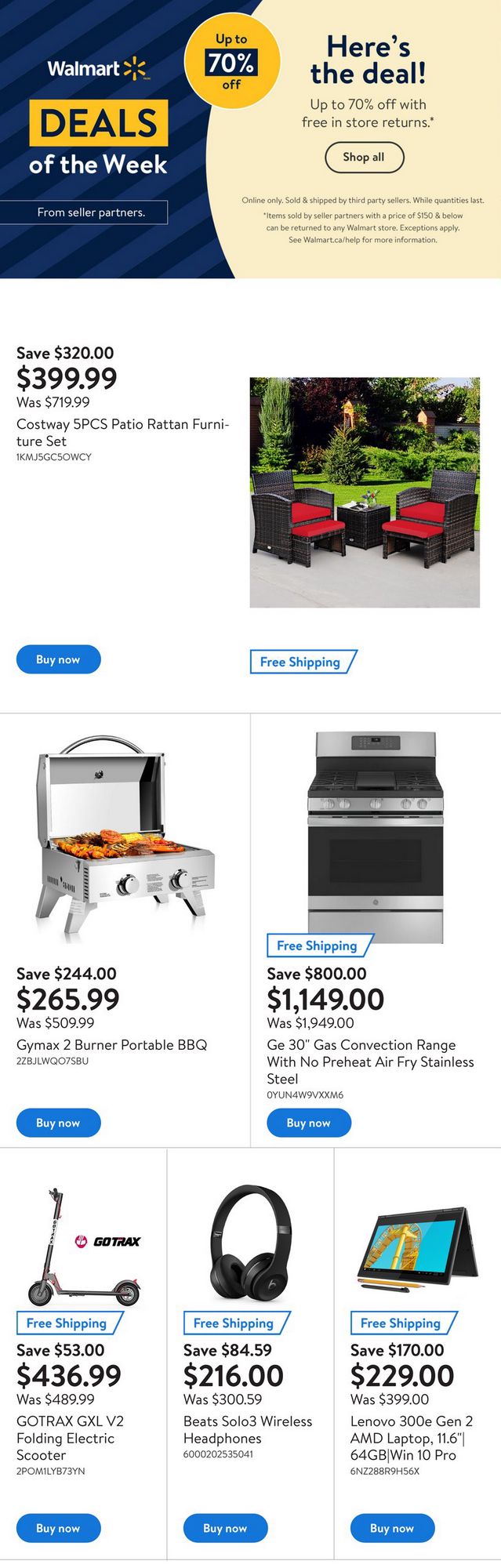Open the Costway patio set product image

tap(365, 492)
